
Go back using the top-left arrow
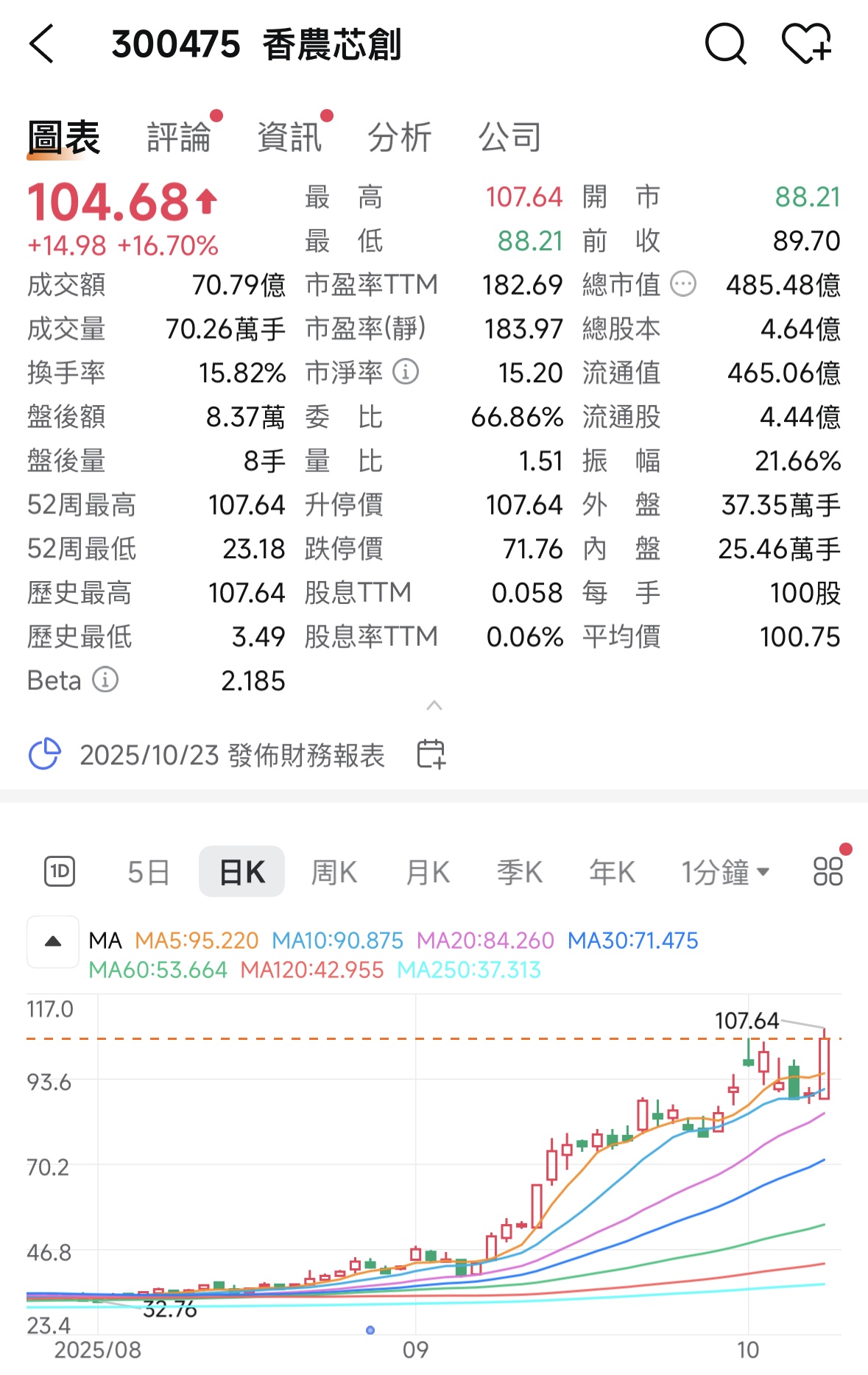pyautogui.click(x=42, y=44)
